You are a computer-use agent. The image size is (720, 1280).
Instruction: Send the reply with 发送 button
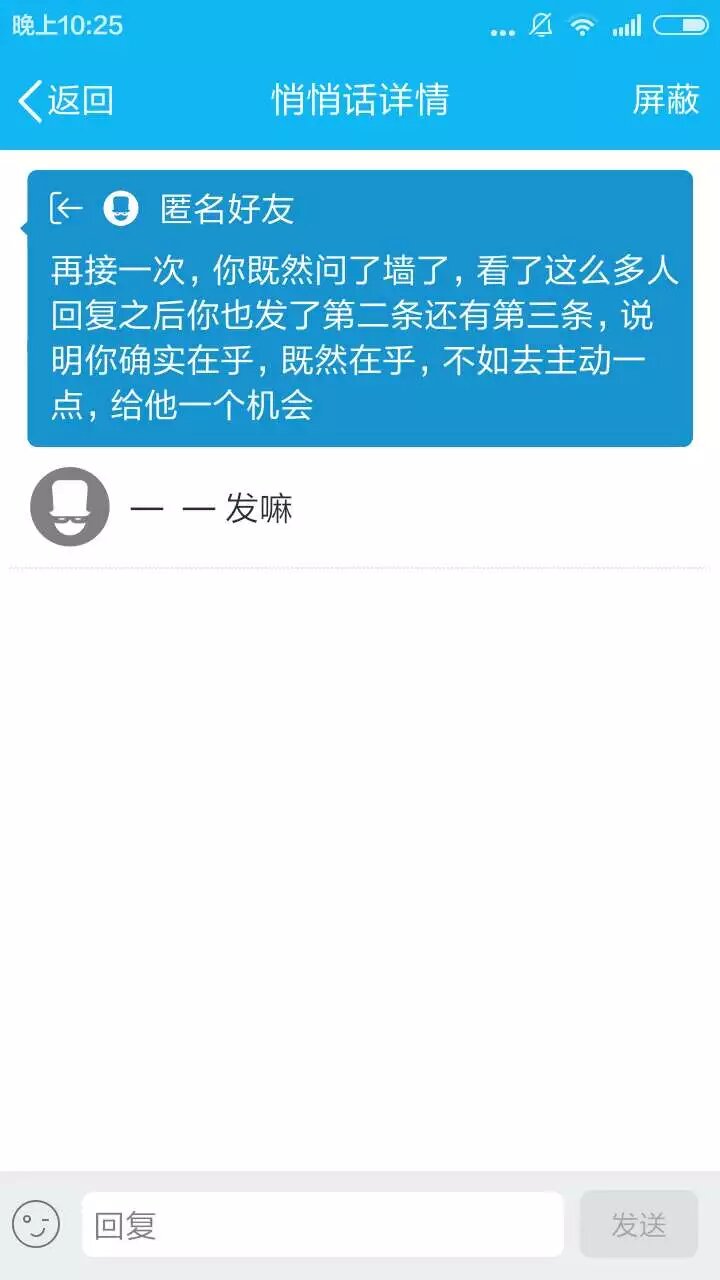[x=638, y=1224]
